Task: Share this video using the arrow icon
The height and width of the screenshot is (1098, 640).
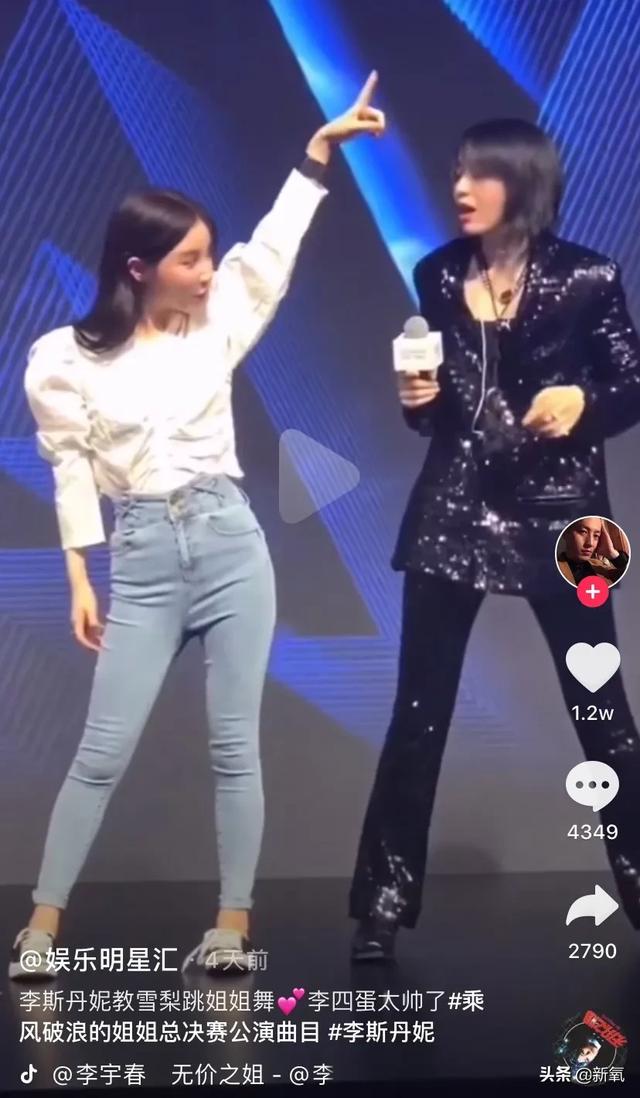Action: [x=592, y=906]
